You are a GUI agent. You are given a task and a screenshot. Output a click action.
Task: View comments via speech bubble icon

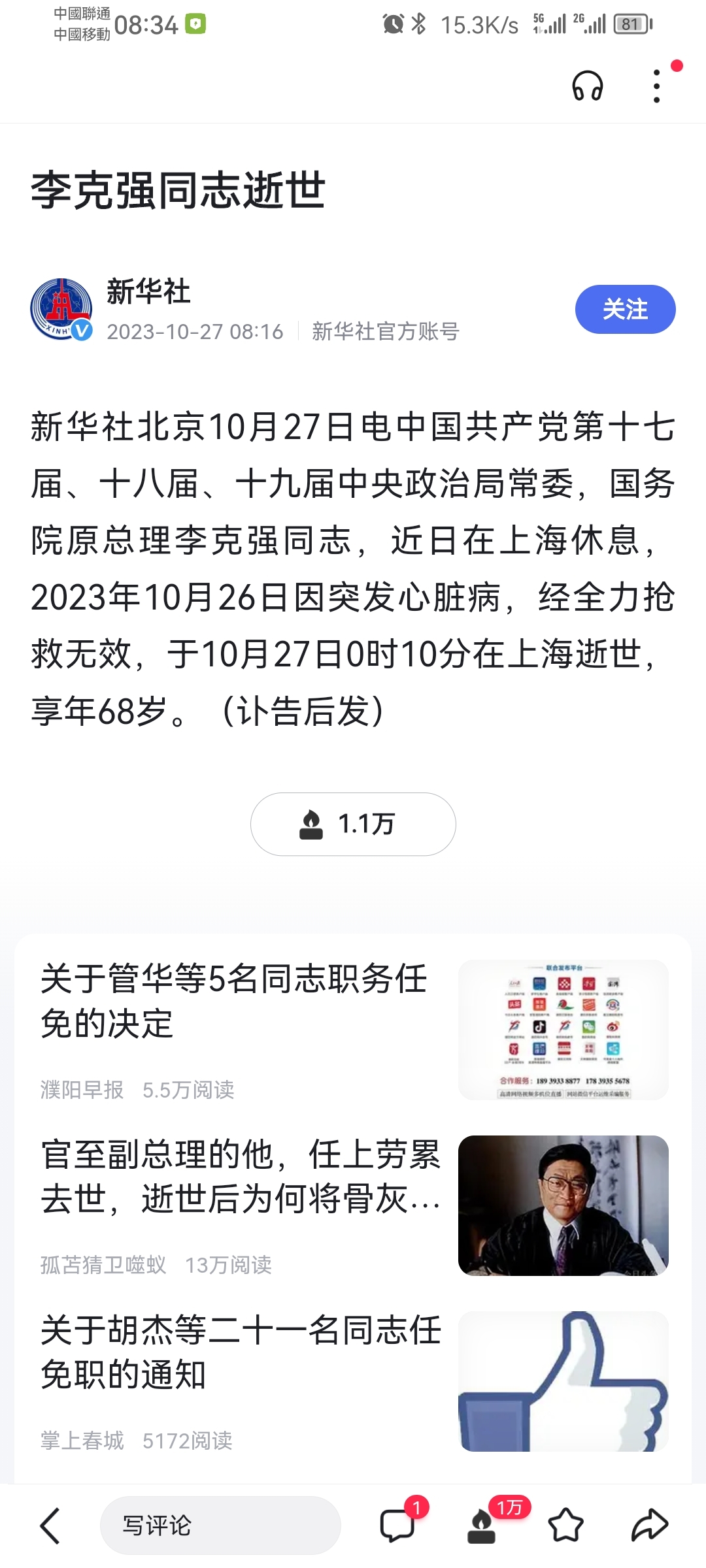(397, 1526)
